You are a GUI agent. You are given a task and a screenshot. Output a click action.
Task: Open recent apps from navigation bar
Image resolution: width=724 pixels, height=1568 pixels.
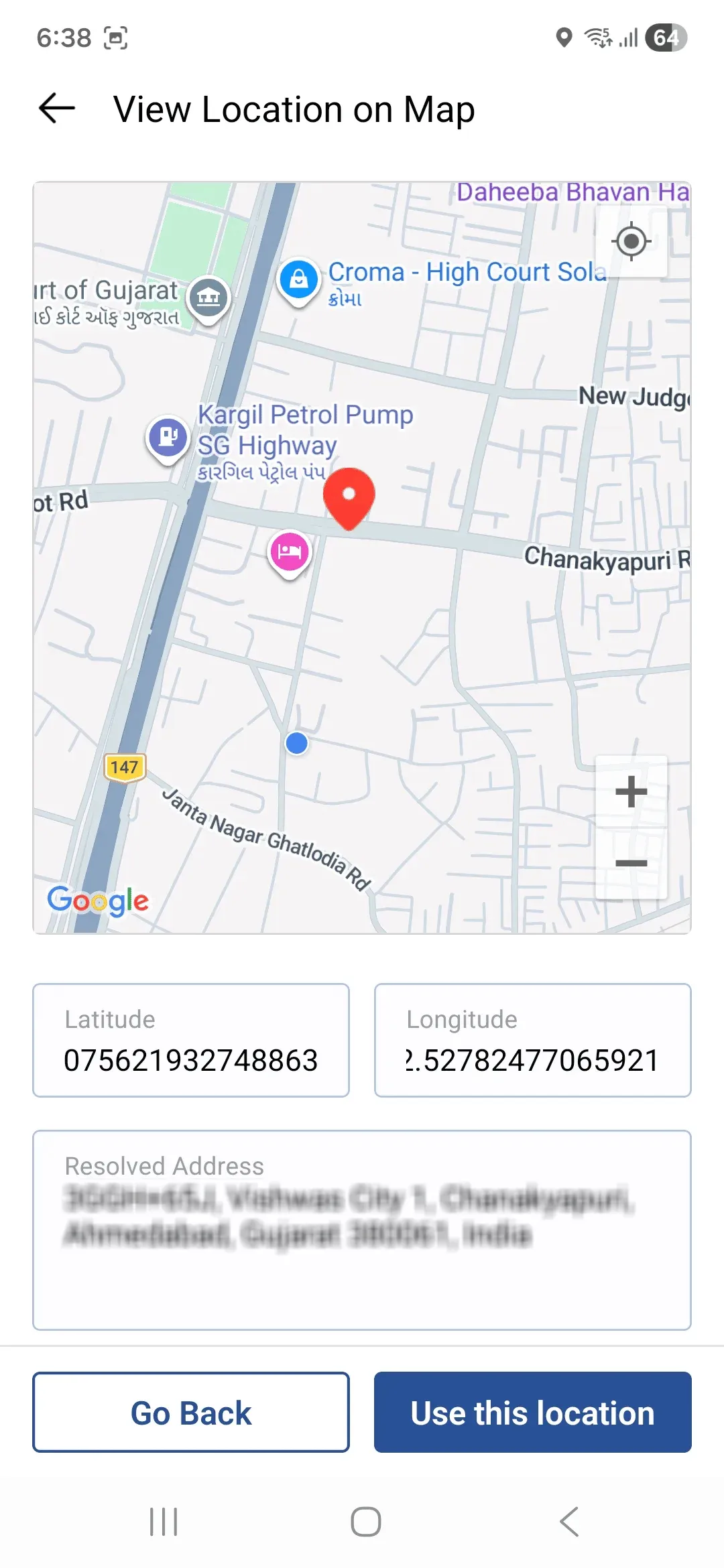[164, 1522]
